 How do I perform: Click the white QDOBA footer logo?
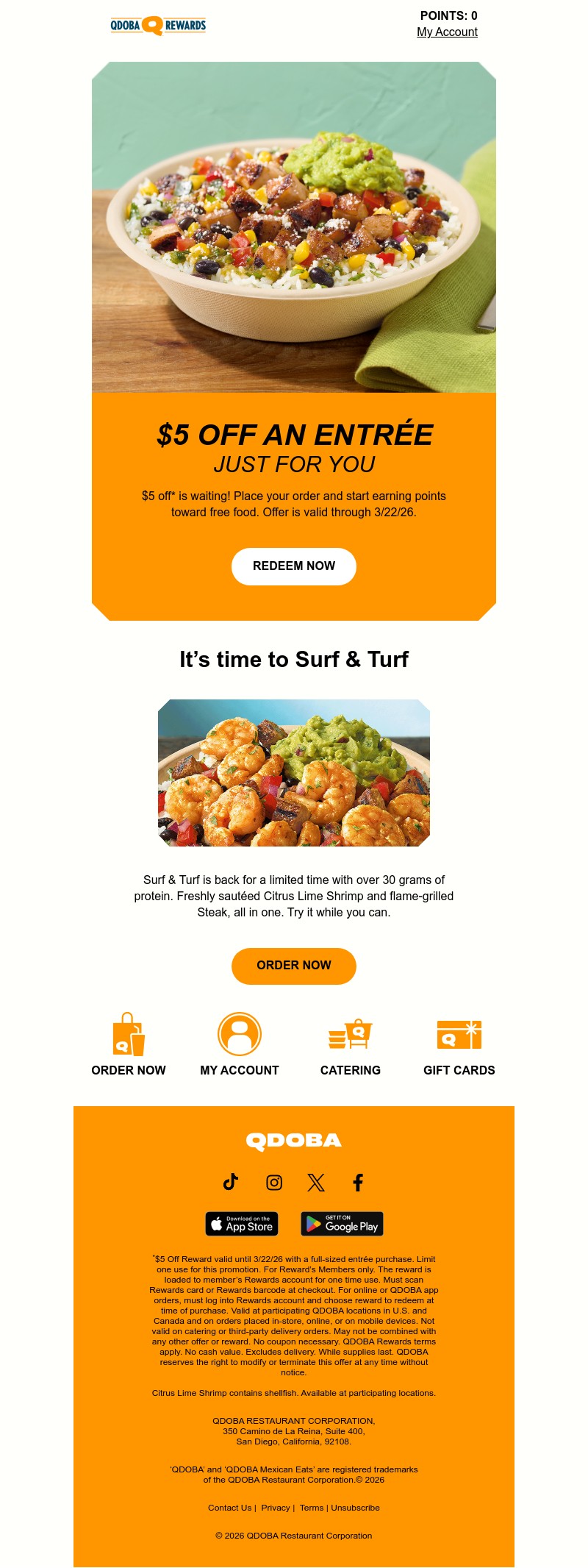[294, 1141]
